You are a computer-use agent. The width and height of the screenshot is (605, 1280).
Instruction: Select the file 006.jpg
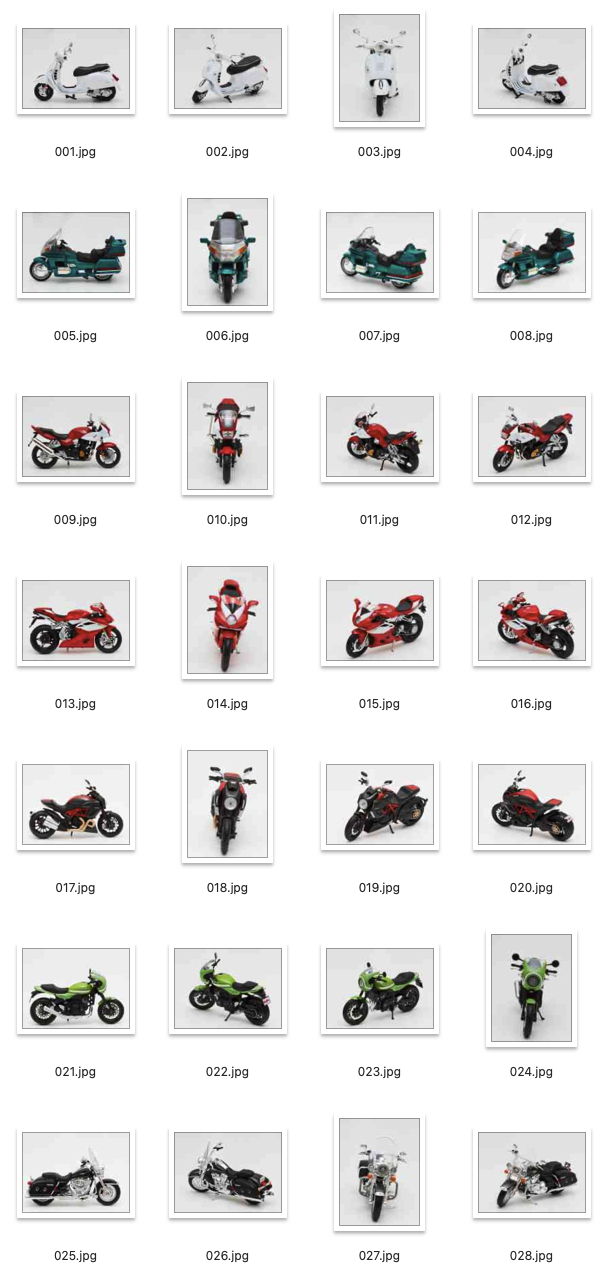pos(227,253)
